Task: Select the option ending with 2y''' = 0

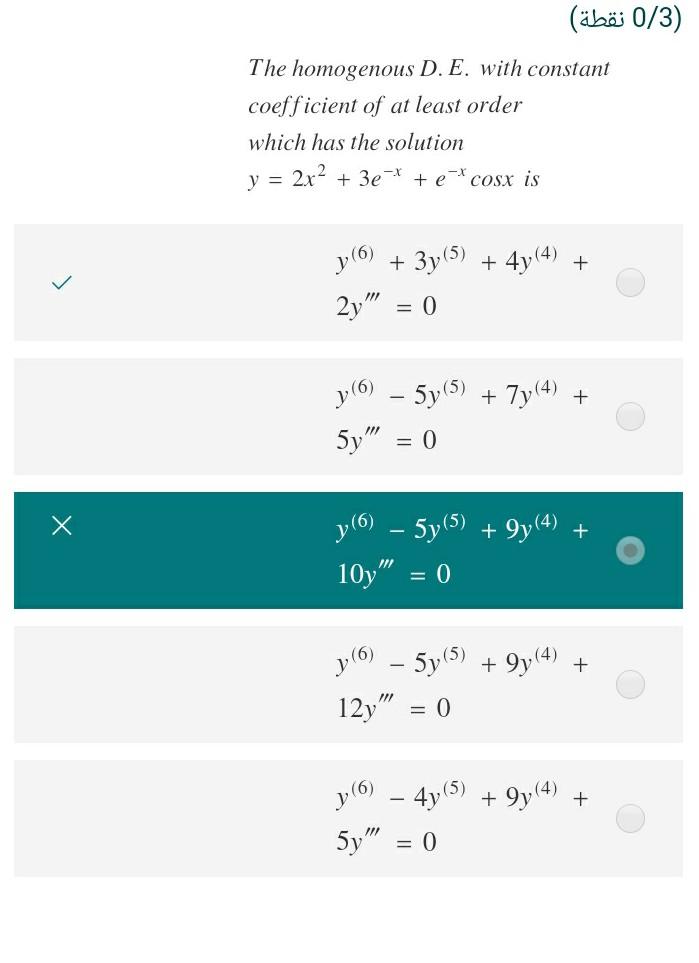Action: (x=630, y=283)
